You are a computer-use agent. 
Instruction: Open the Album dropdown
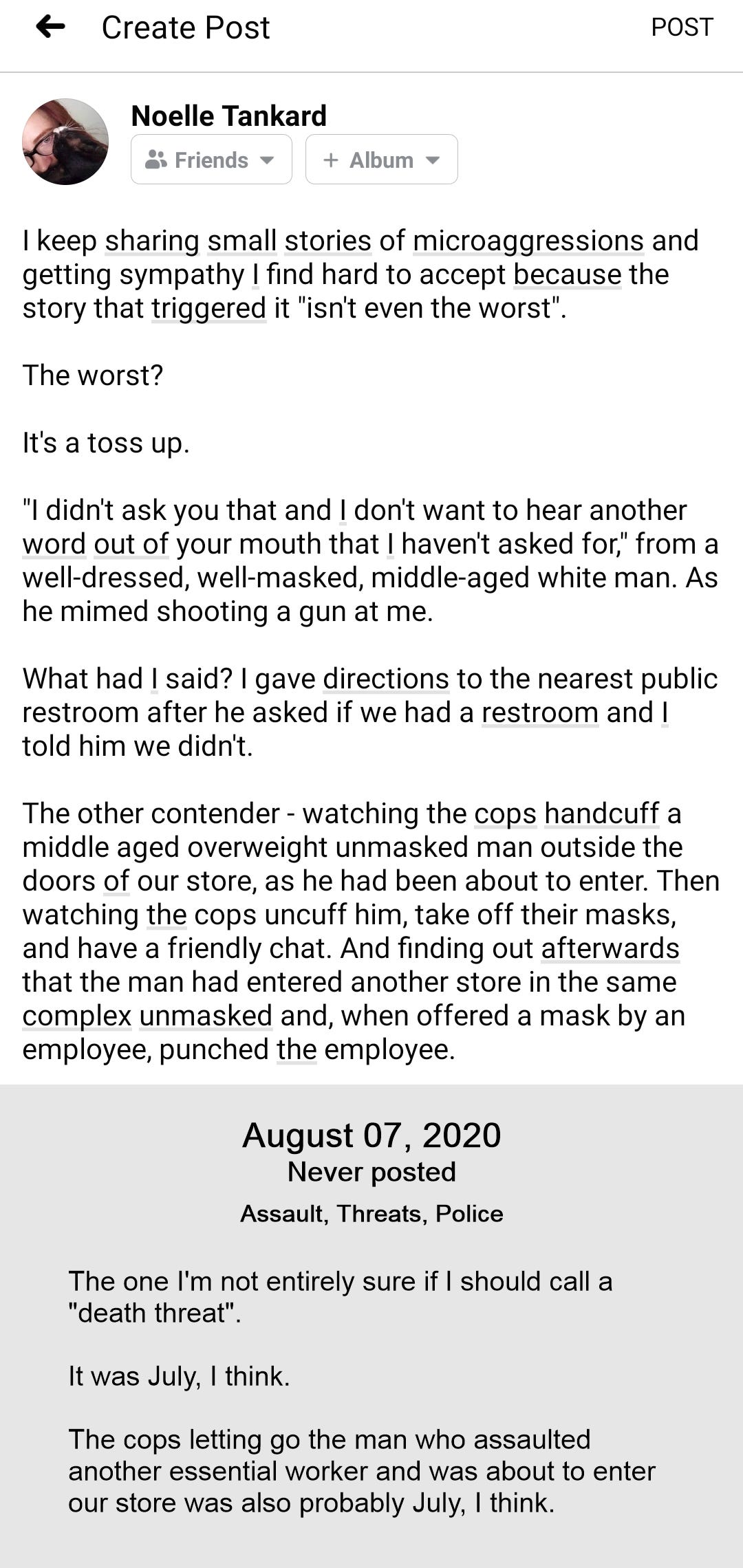click(381, 160)
